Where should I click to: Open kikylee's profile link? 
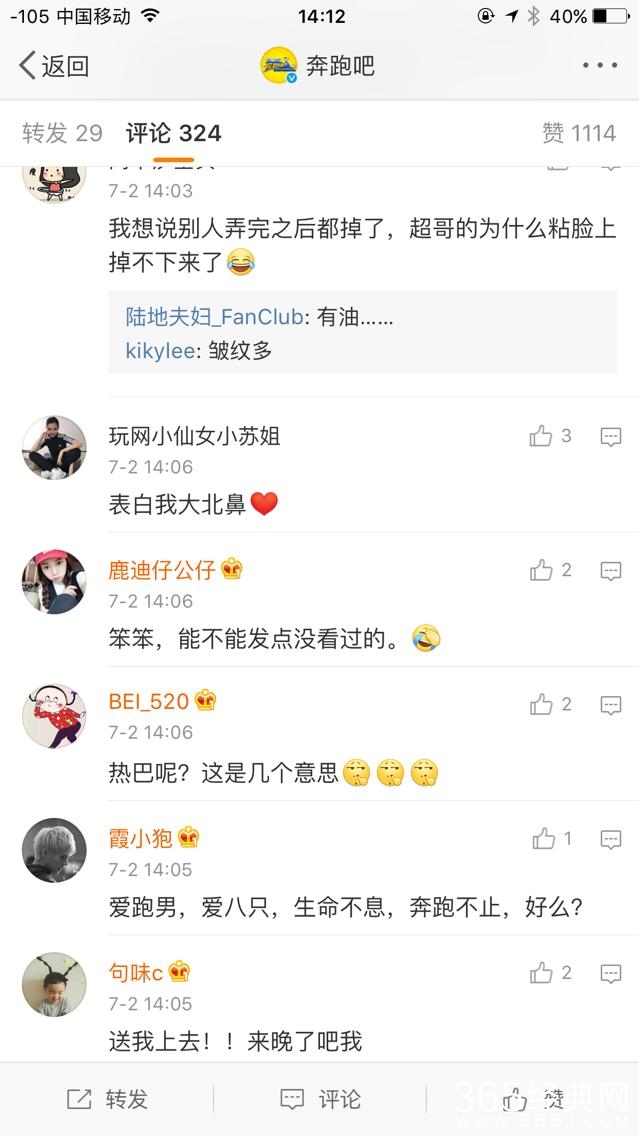click(162, 350)
